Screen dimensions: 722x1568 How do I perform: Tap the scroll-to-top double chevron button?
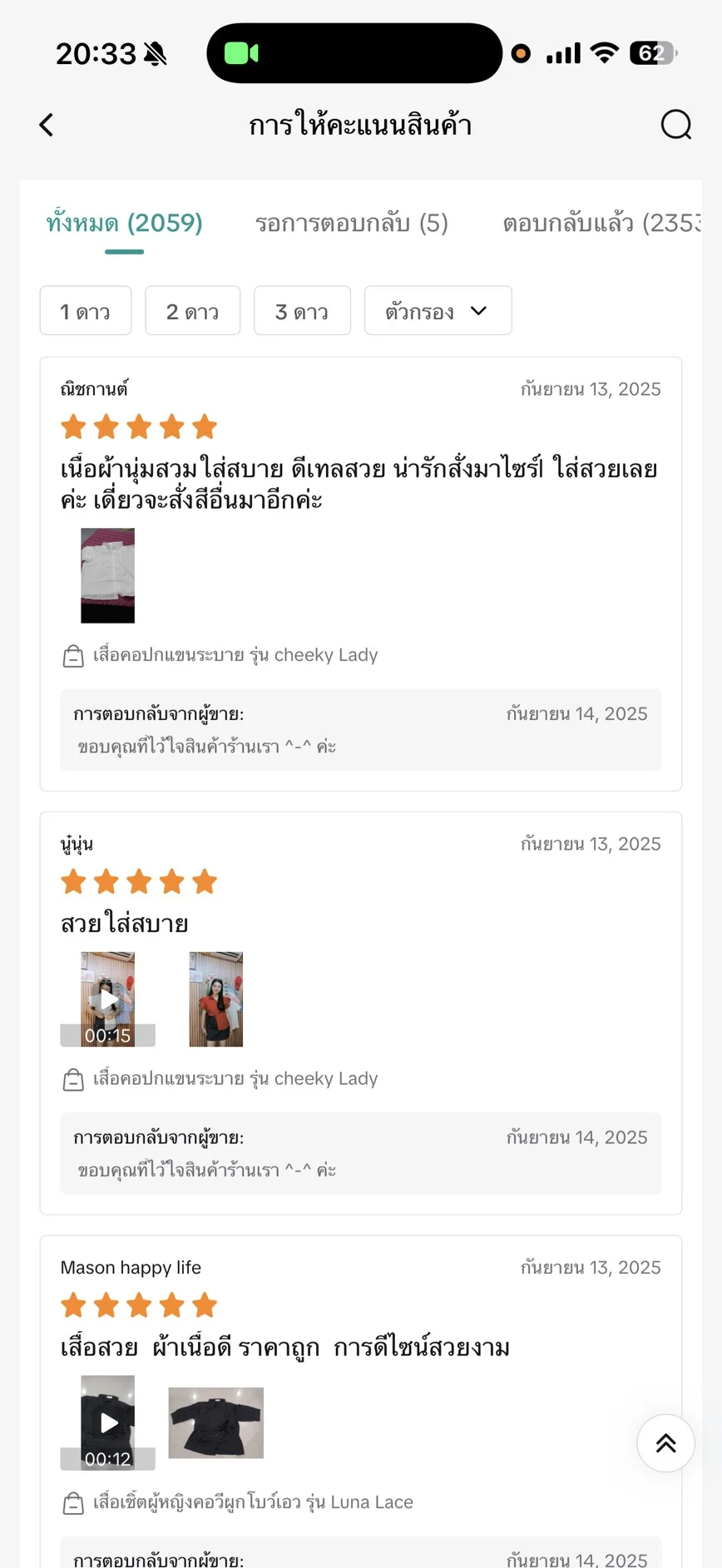(665, 1443)
